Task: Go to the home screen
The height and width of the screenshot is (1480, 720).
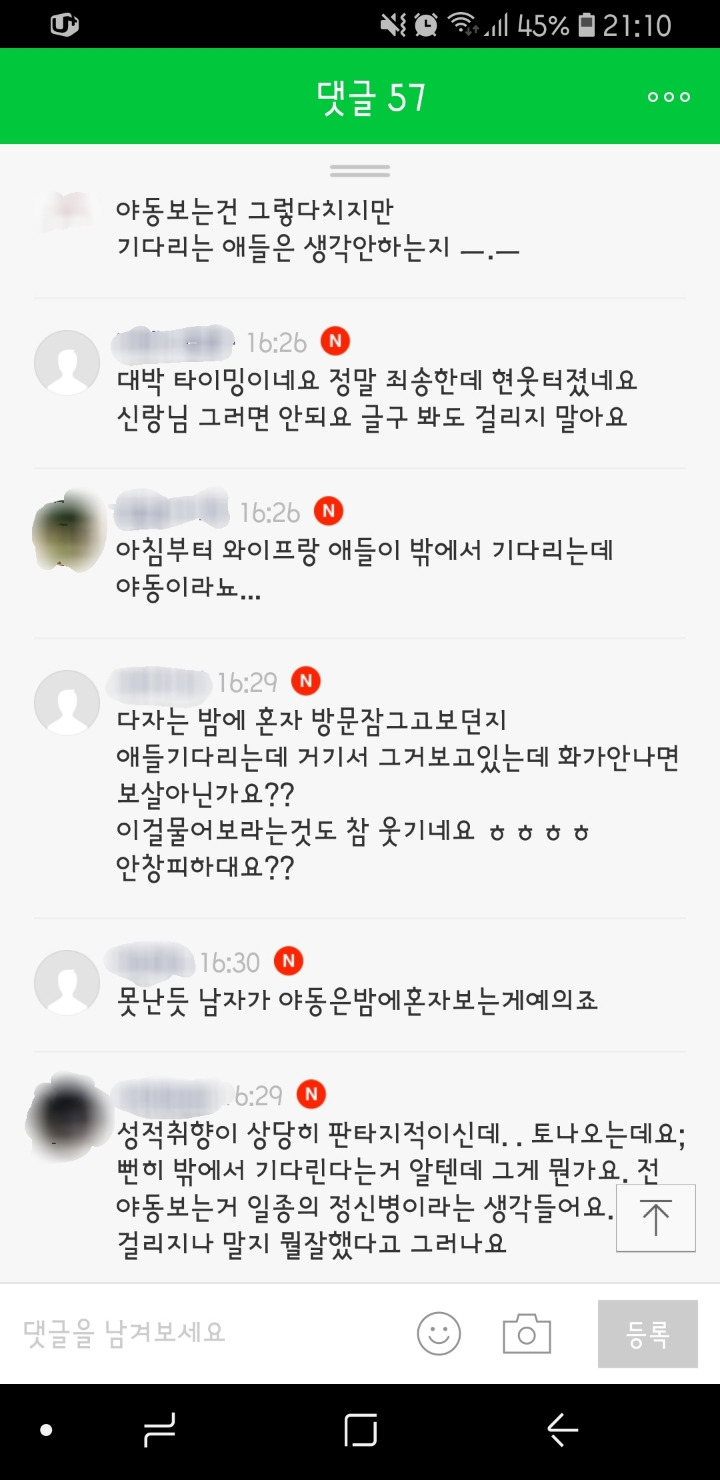Action: (360, 1431)
